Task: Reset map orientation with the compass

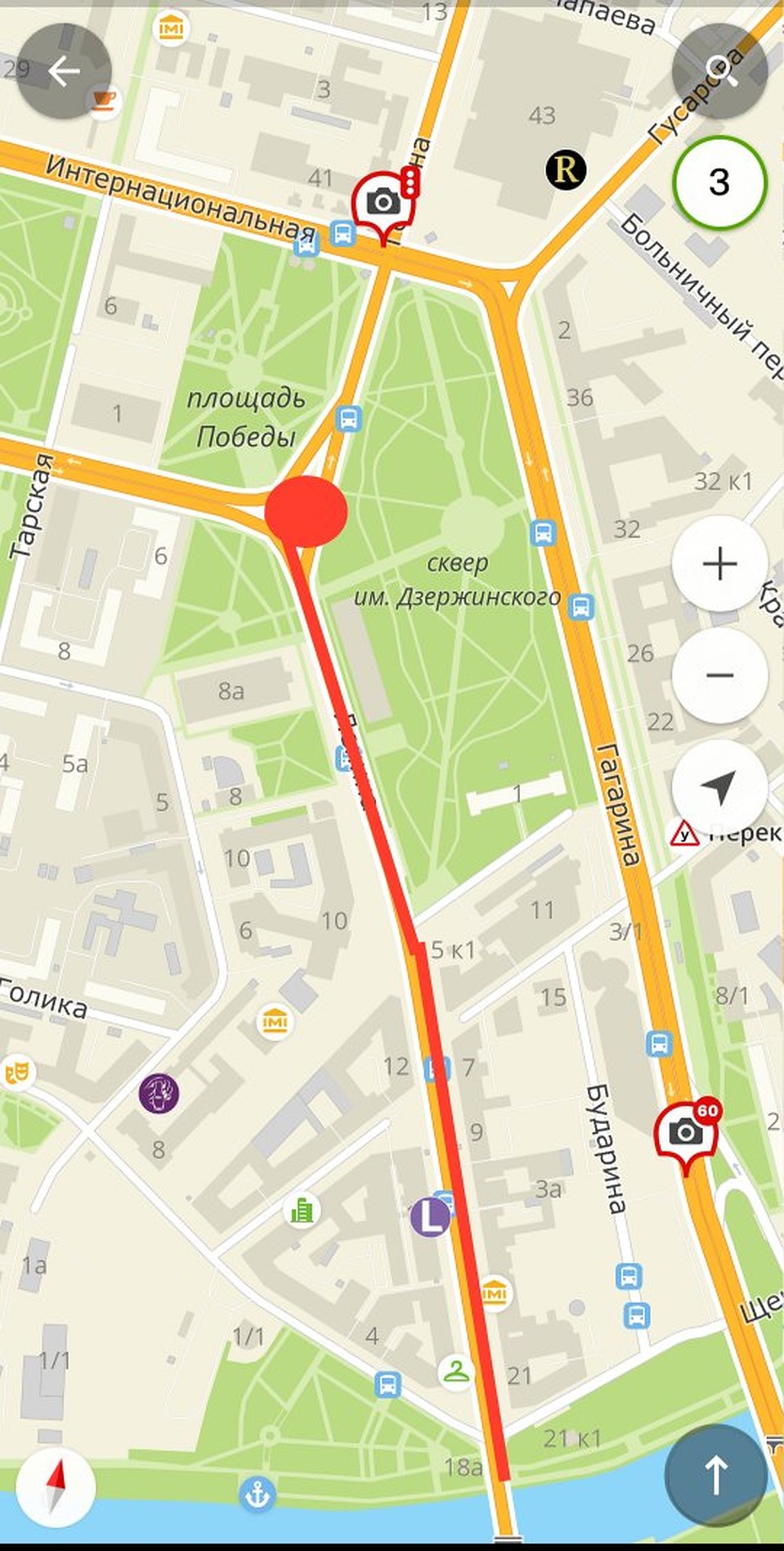Action: coord(56,1486)
